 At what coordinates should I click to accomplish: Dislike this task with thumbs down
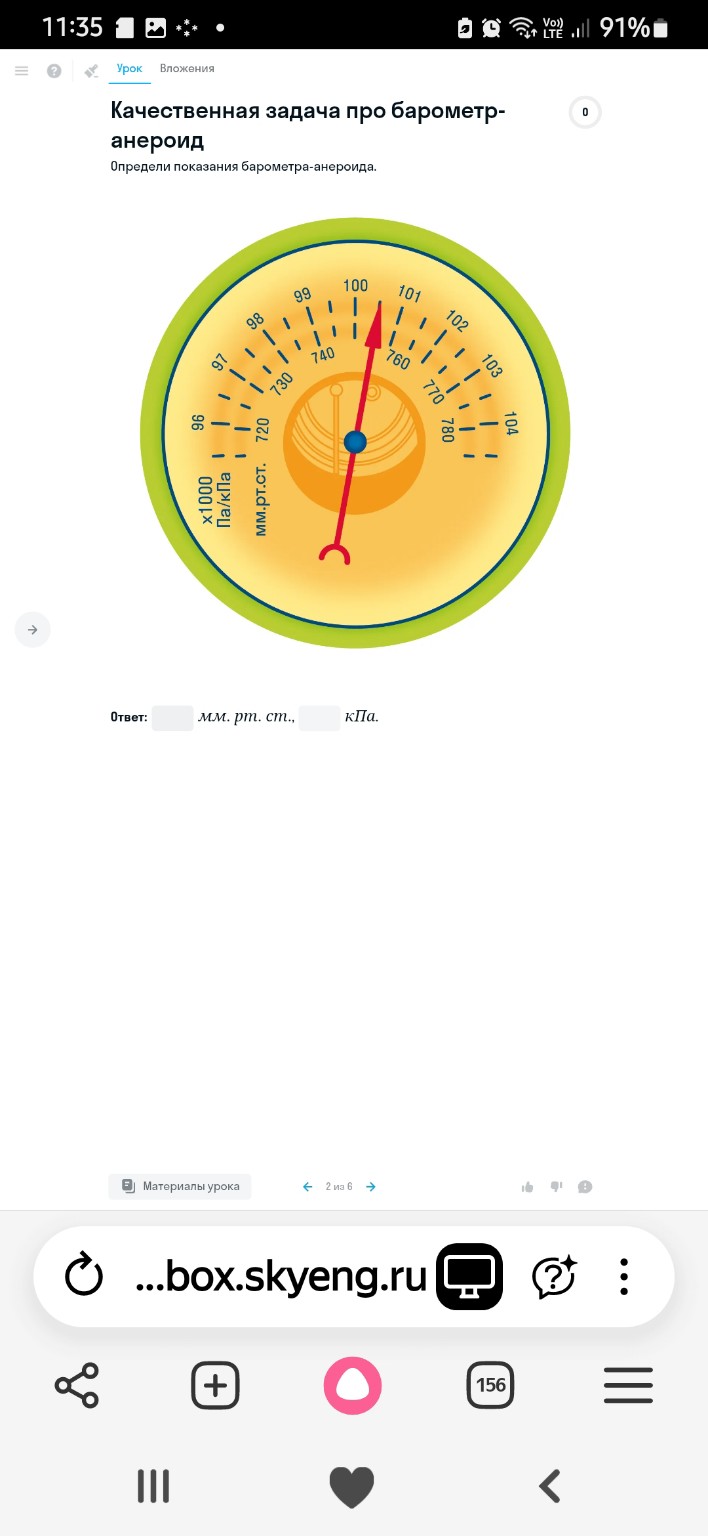[x=556, y=1187]
